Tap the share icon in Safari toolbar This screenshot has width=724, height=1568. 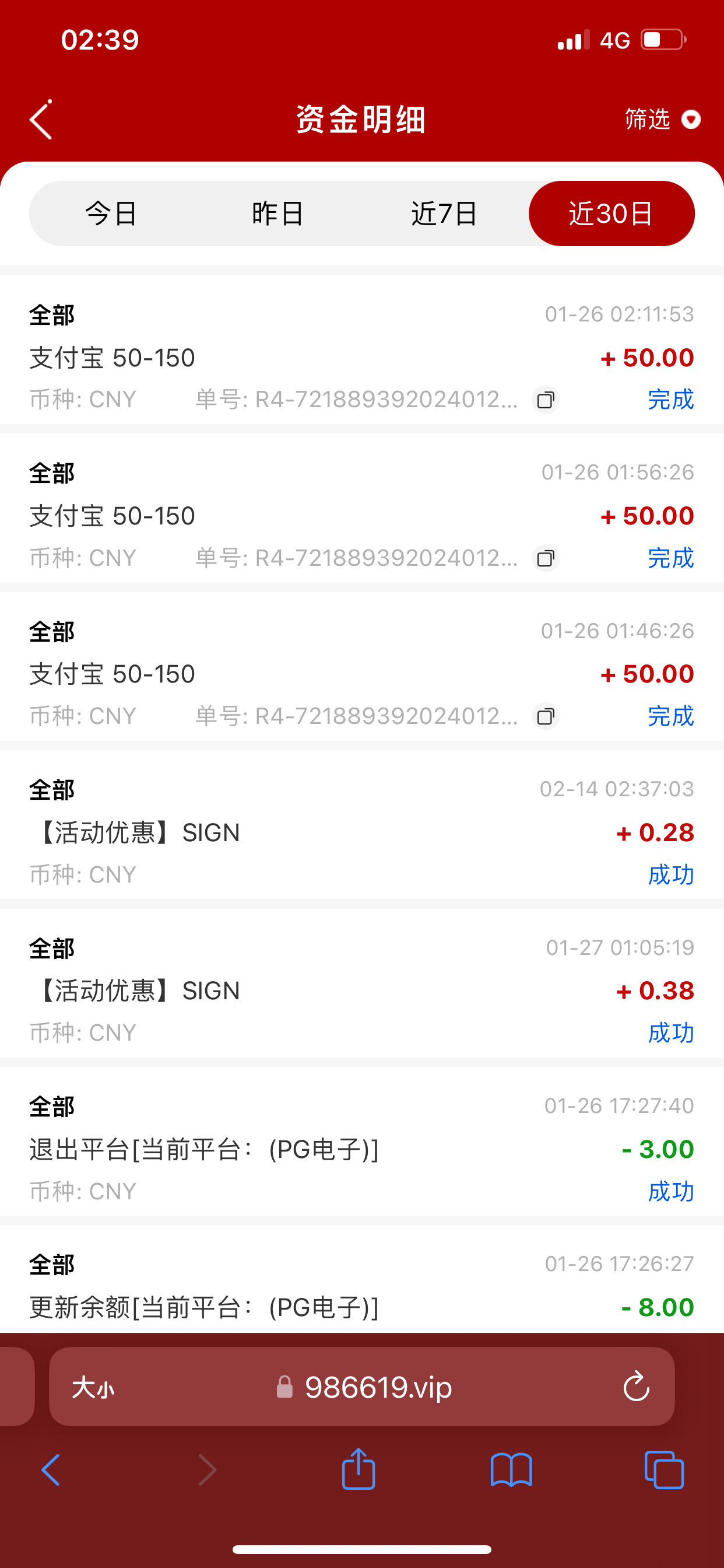coord(360,1468)
